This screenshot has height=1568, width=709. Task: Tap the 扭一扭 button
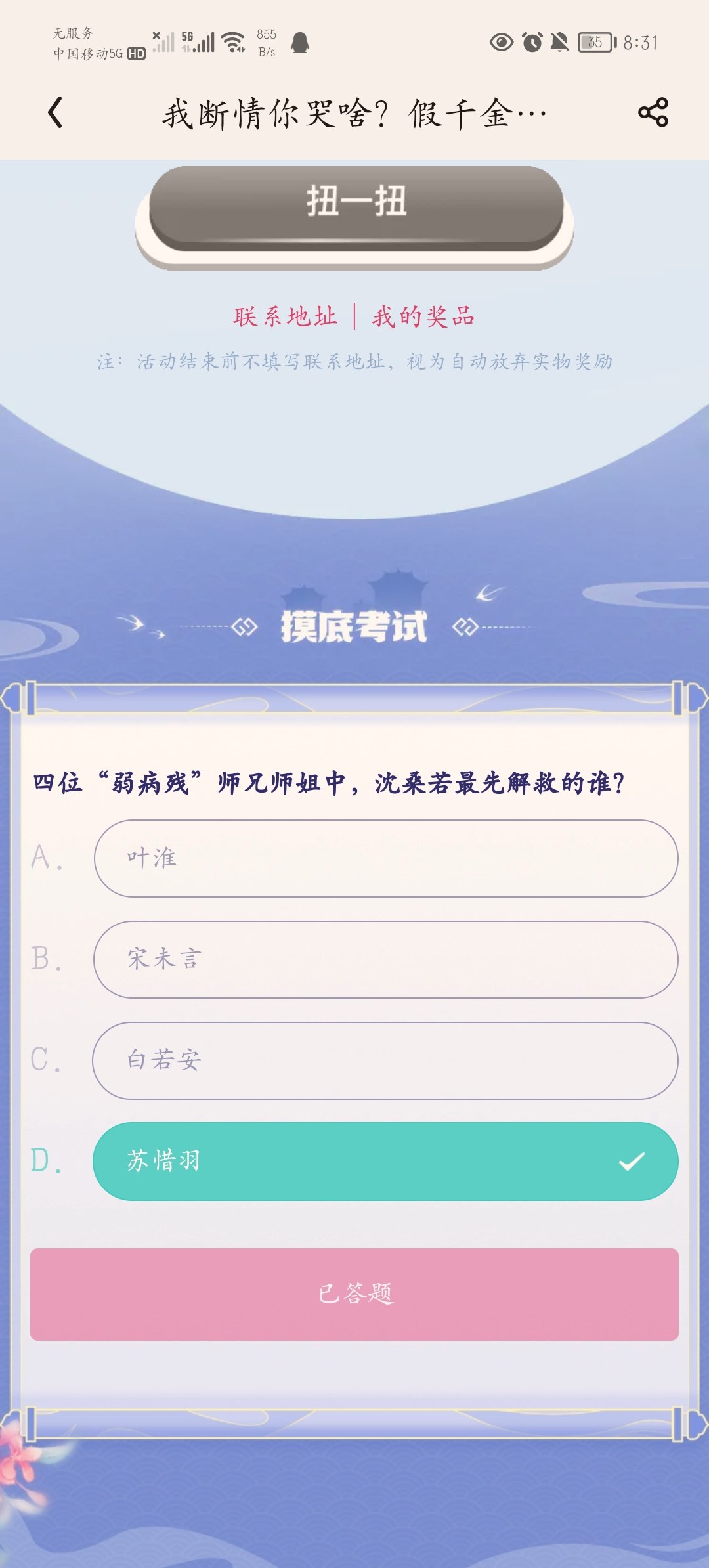[x=356, y=209]
